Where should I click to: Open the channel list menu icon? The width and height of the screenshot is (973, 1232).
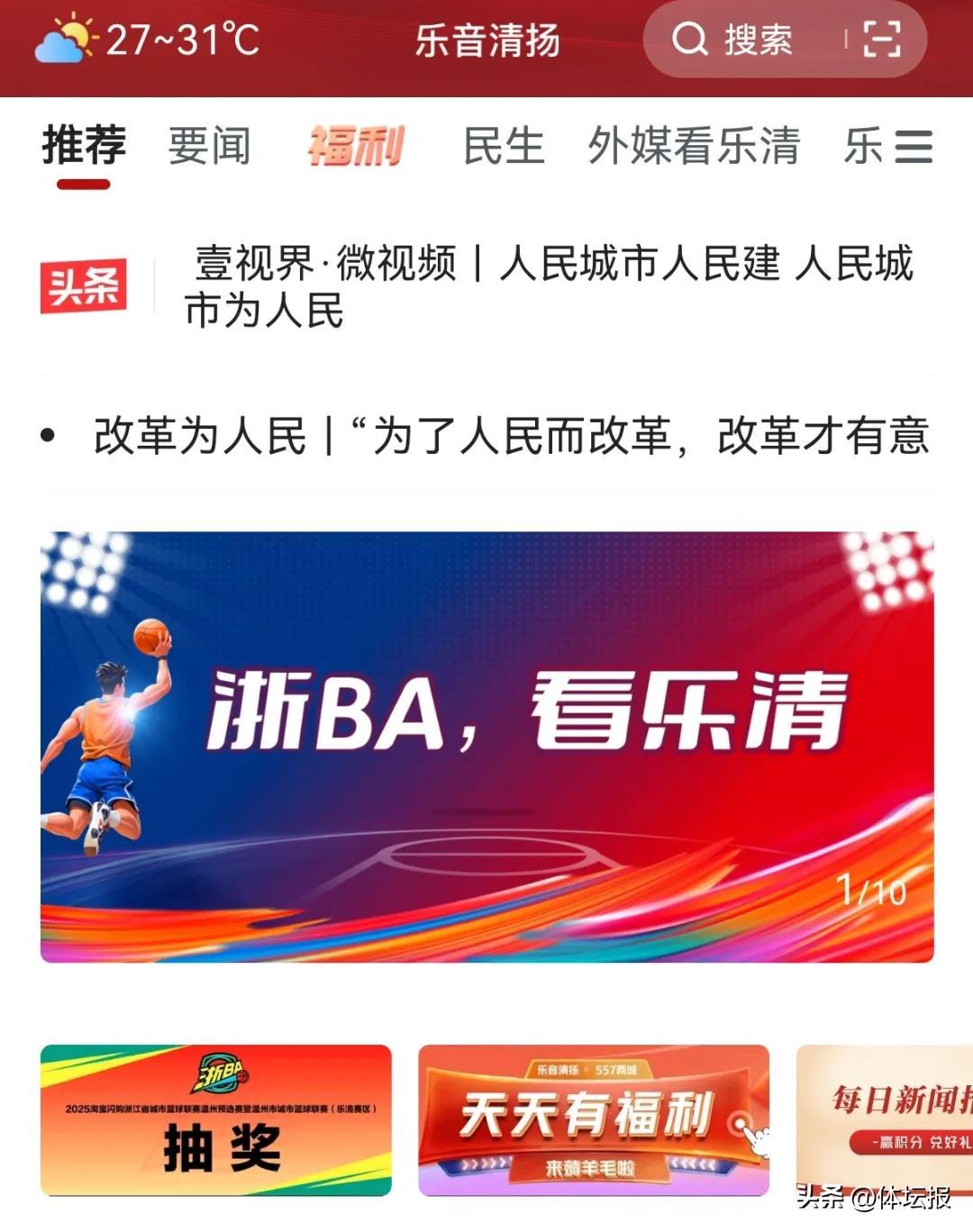(x=913, y=147)
